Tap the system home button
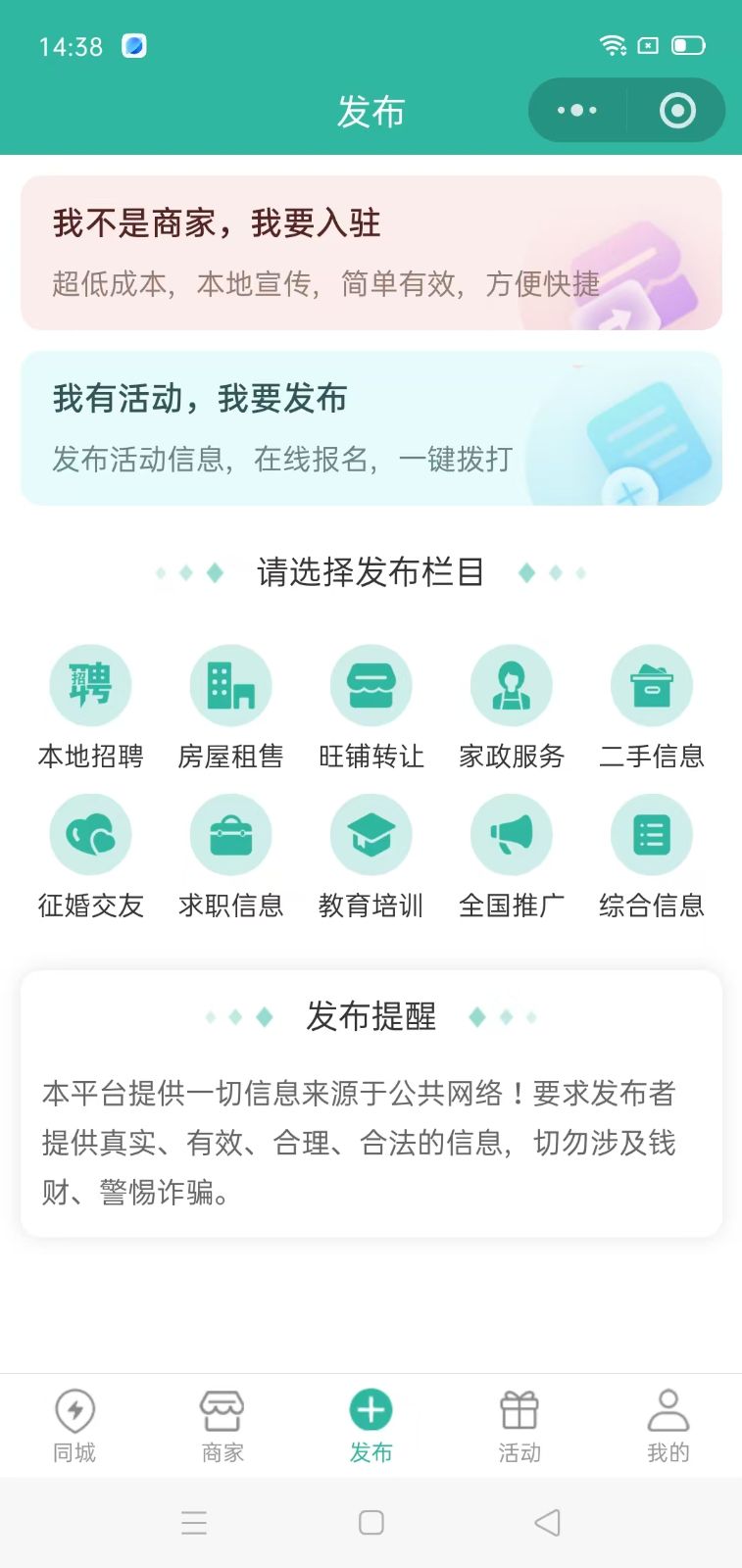 coord(371,1522)
